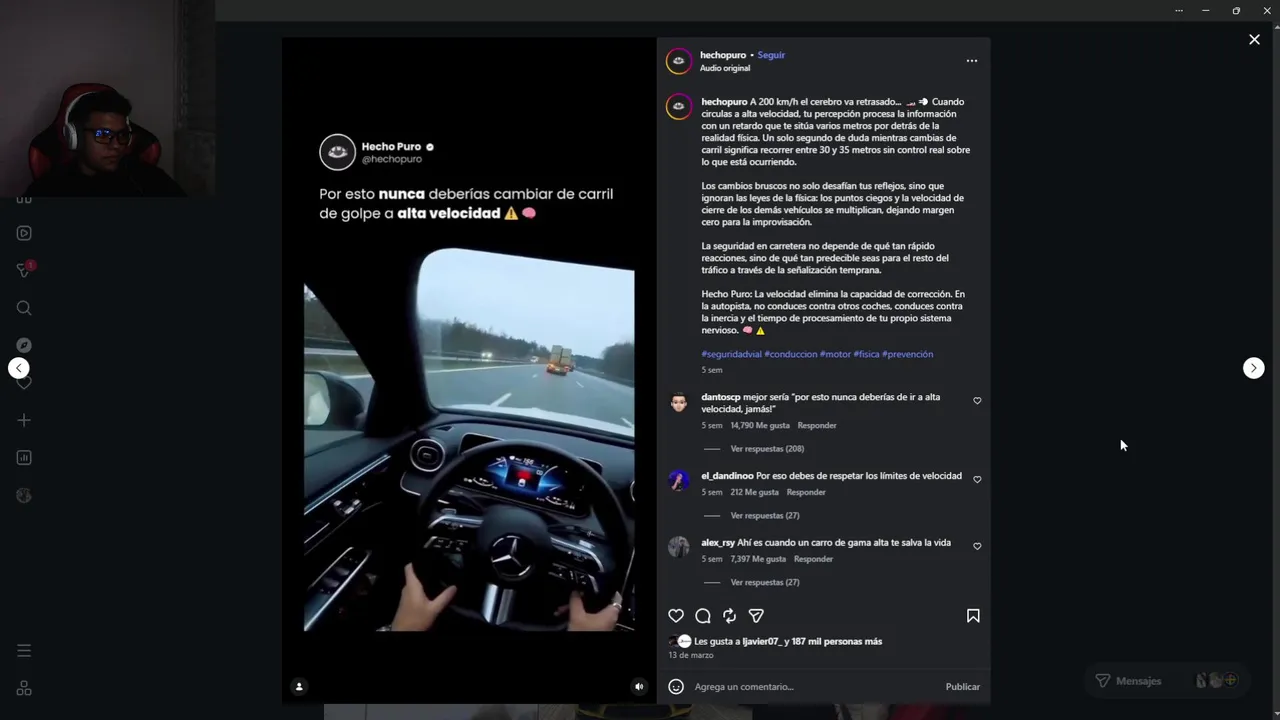The height and width of the screenshot is (720, 1280).
Task: Share the post via send icon
Action: click(x=756, y=616)
